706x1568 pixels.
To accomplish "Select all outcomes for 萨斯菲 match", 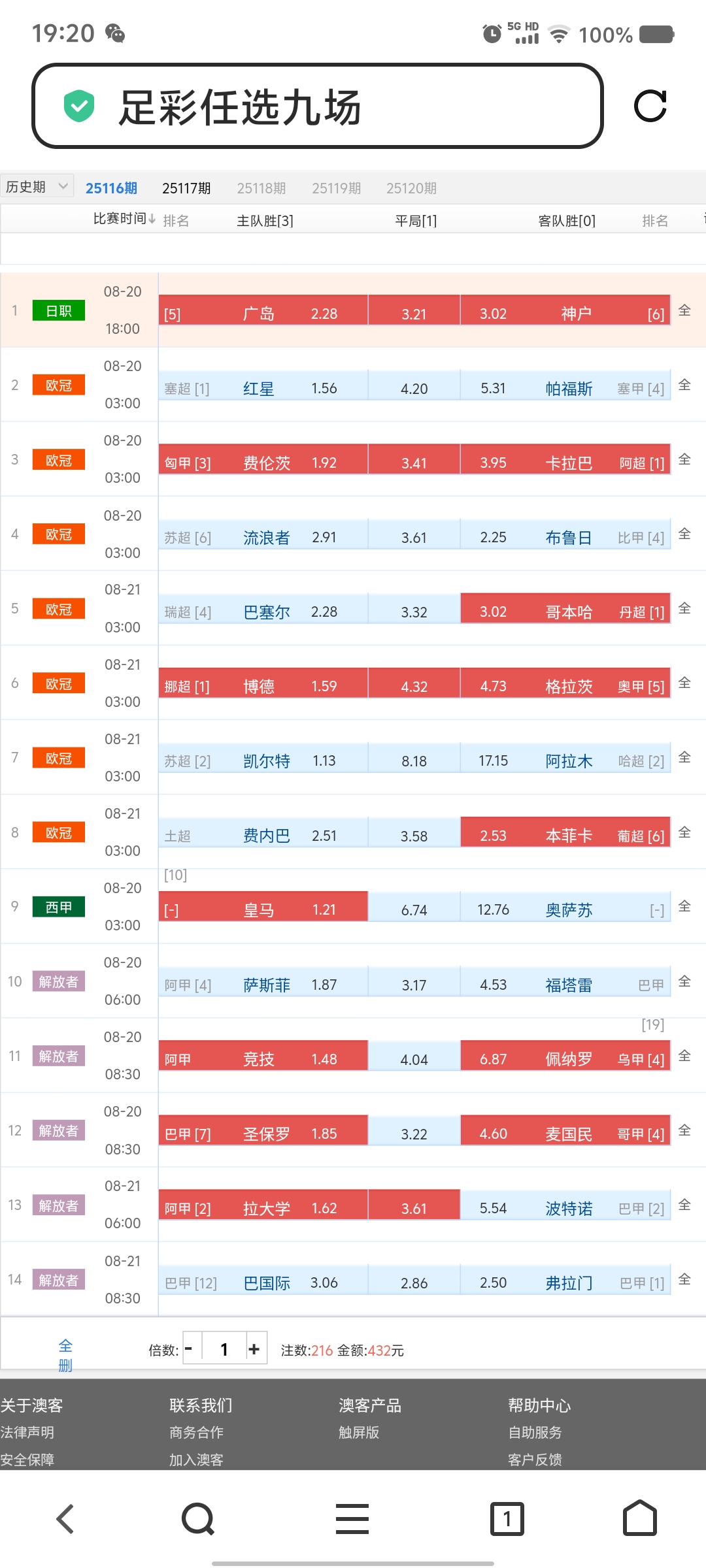I will click(x=684, y=981).
